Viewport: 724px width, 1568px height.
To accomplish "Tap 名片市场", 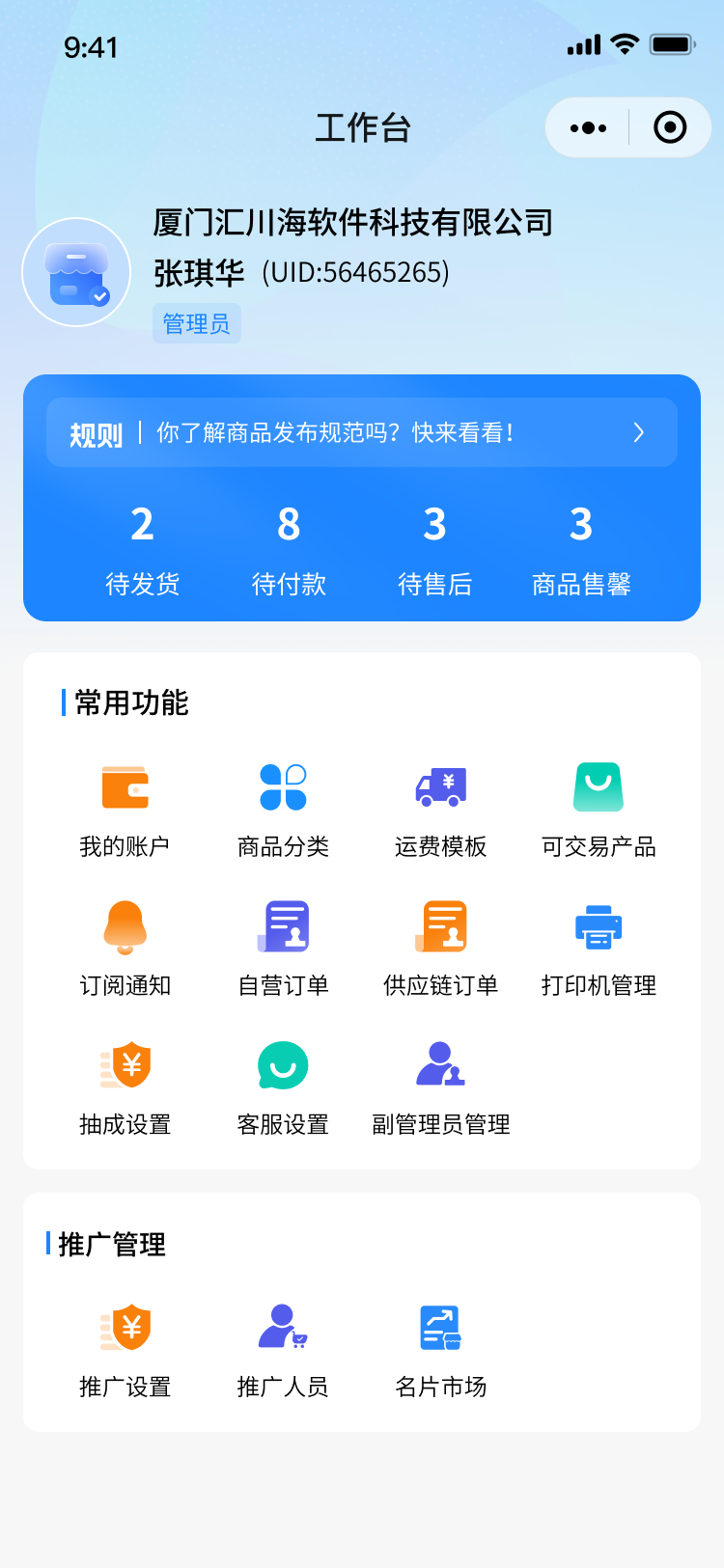I will [x=441, y=1349].
